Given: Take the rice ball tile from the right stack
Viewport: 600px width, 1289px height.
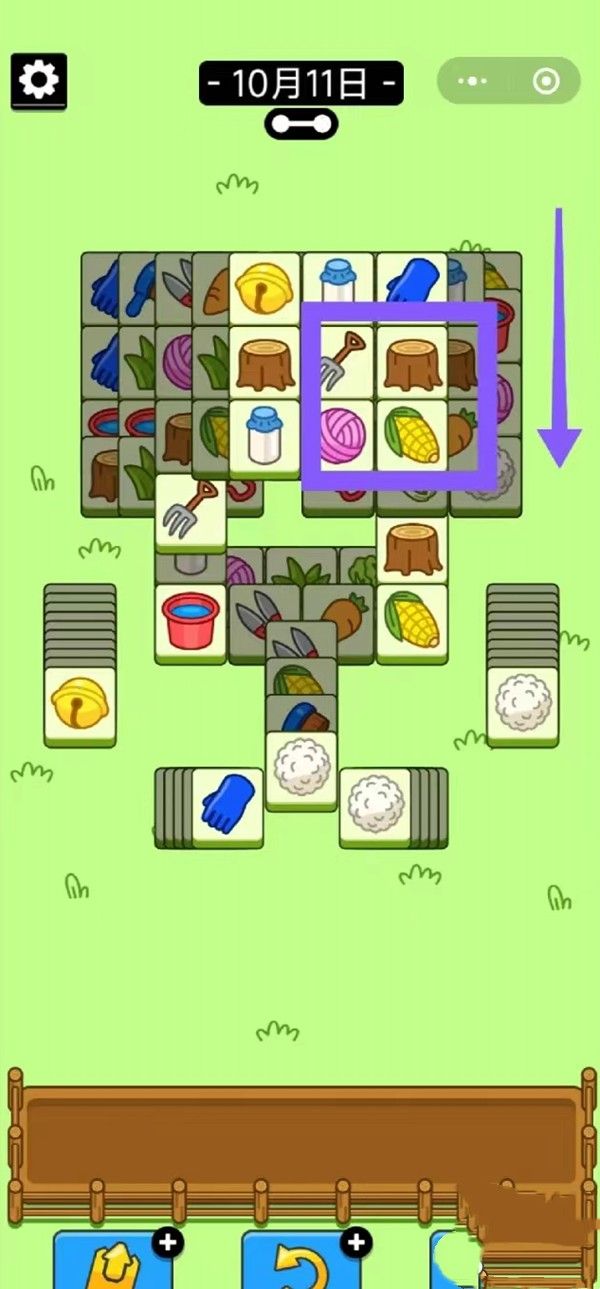Looking at the screenshot, I should [523, 703].
